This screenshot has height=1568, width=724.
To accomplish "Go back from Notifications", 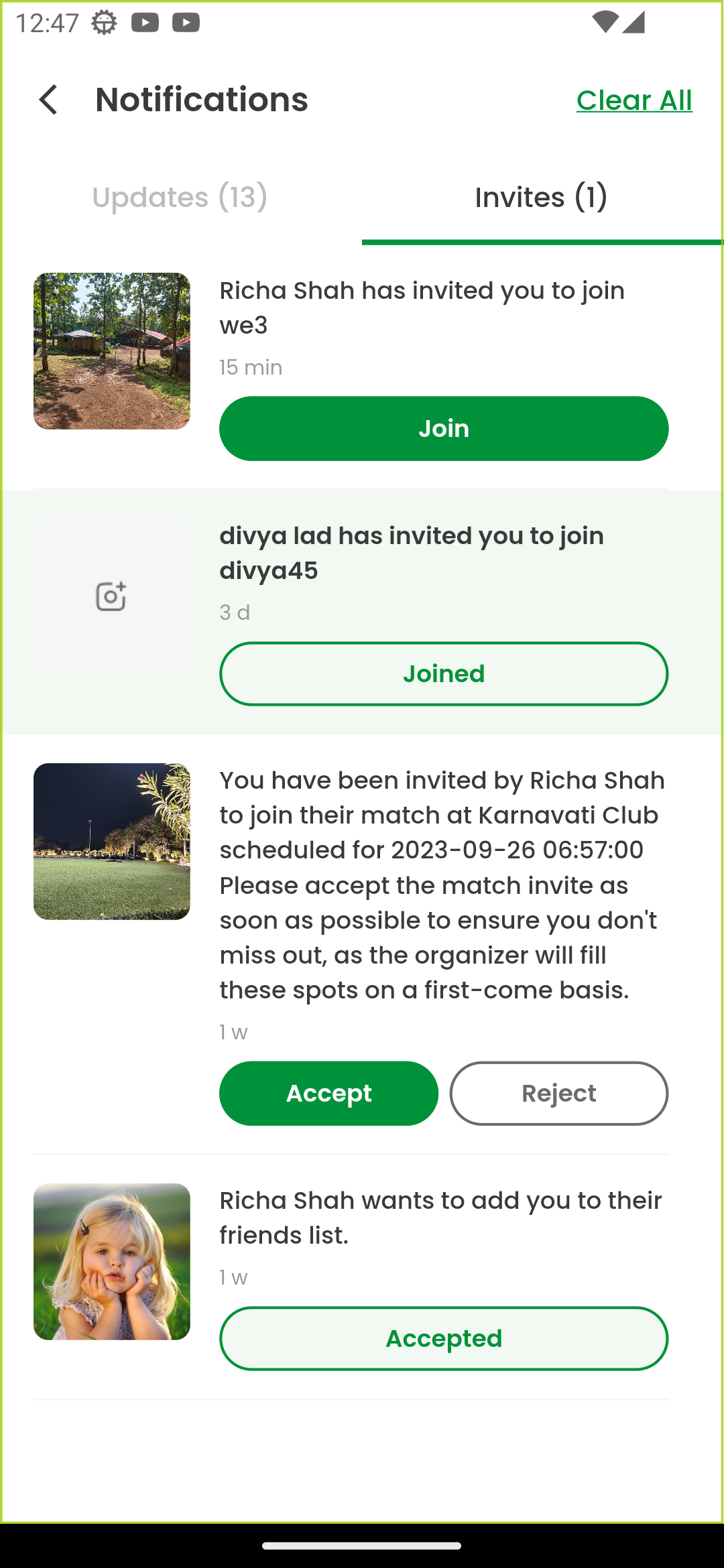I will [48, 100].
